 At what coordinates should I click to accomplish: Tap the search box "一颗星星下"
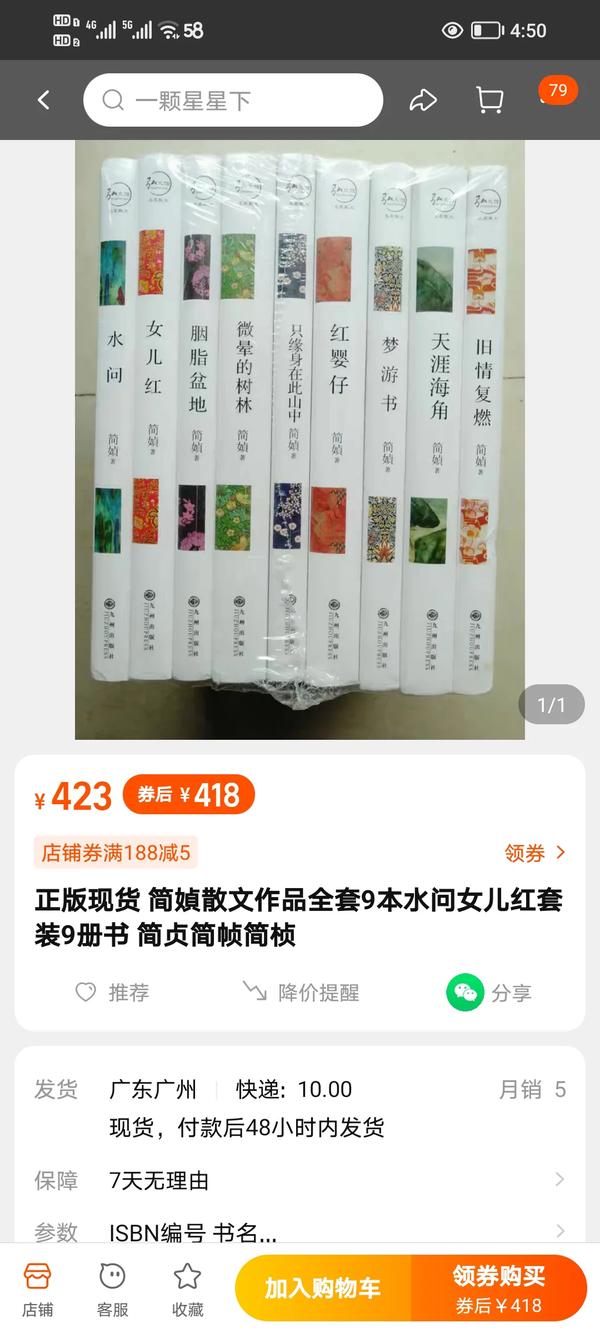pyautogui.click(x=233, y=100)
